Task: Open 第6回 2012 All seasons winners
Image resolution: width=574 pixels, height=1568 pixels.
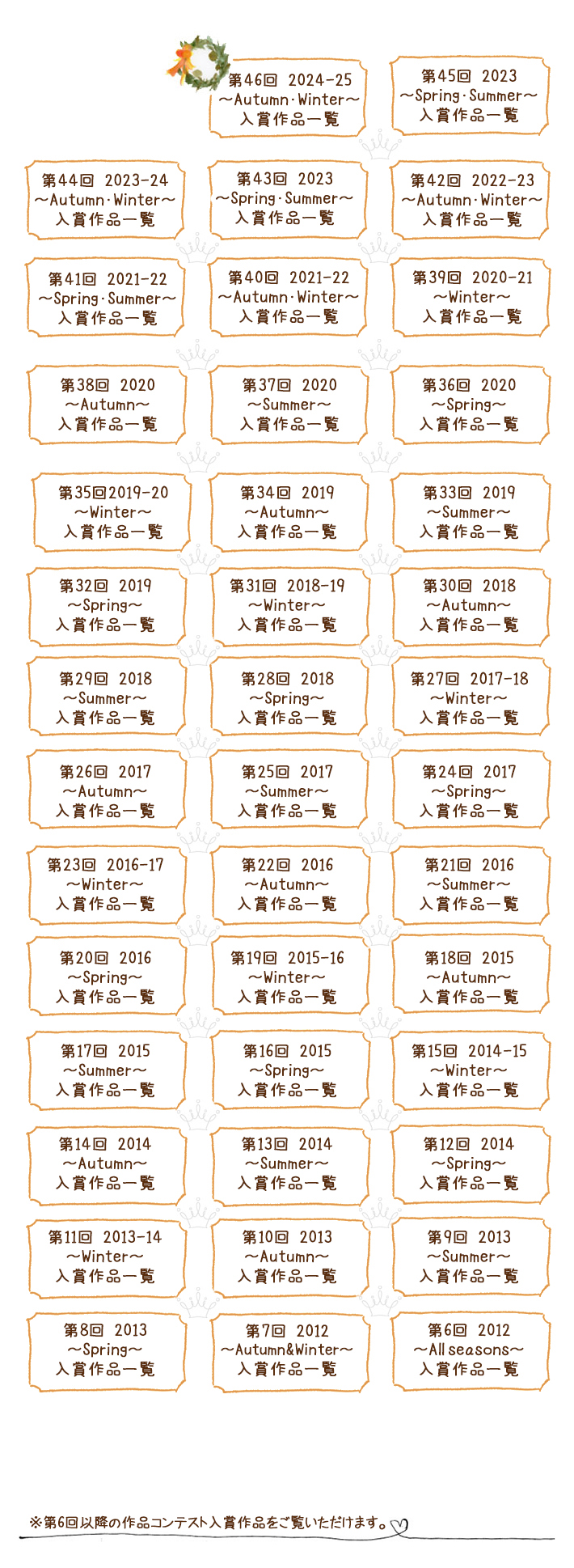Action: coord(469,1350)
